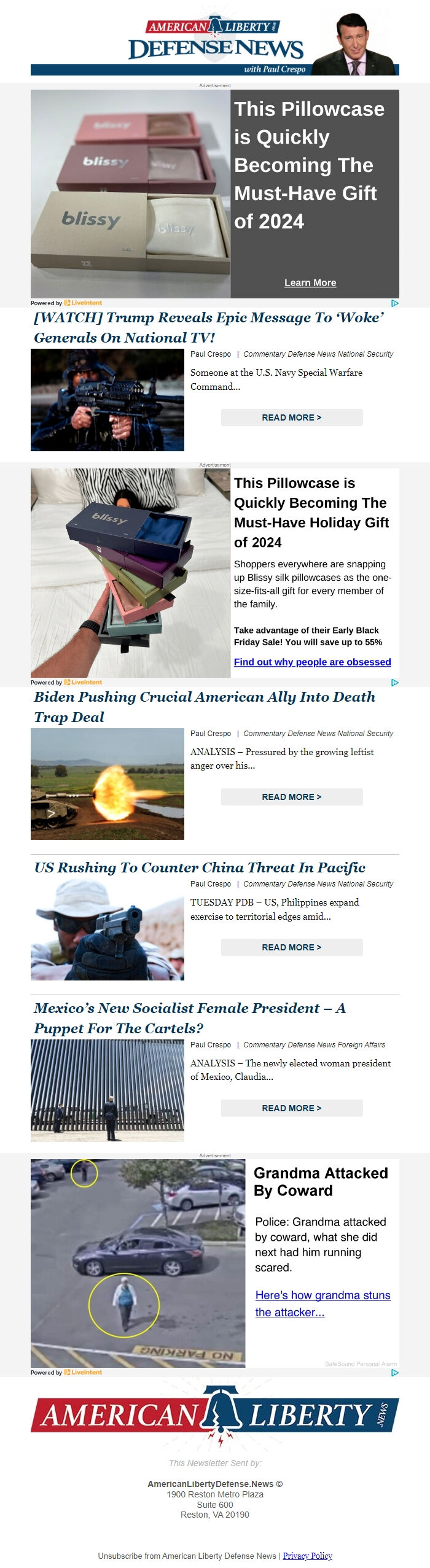Open the Biden Death Trap Deal headline

click(x=204, y=706)
